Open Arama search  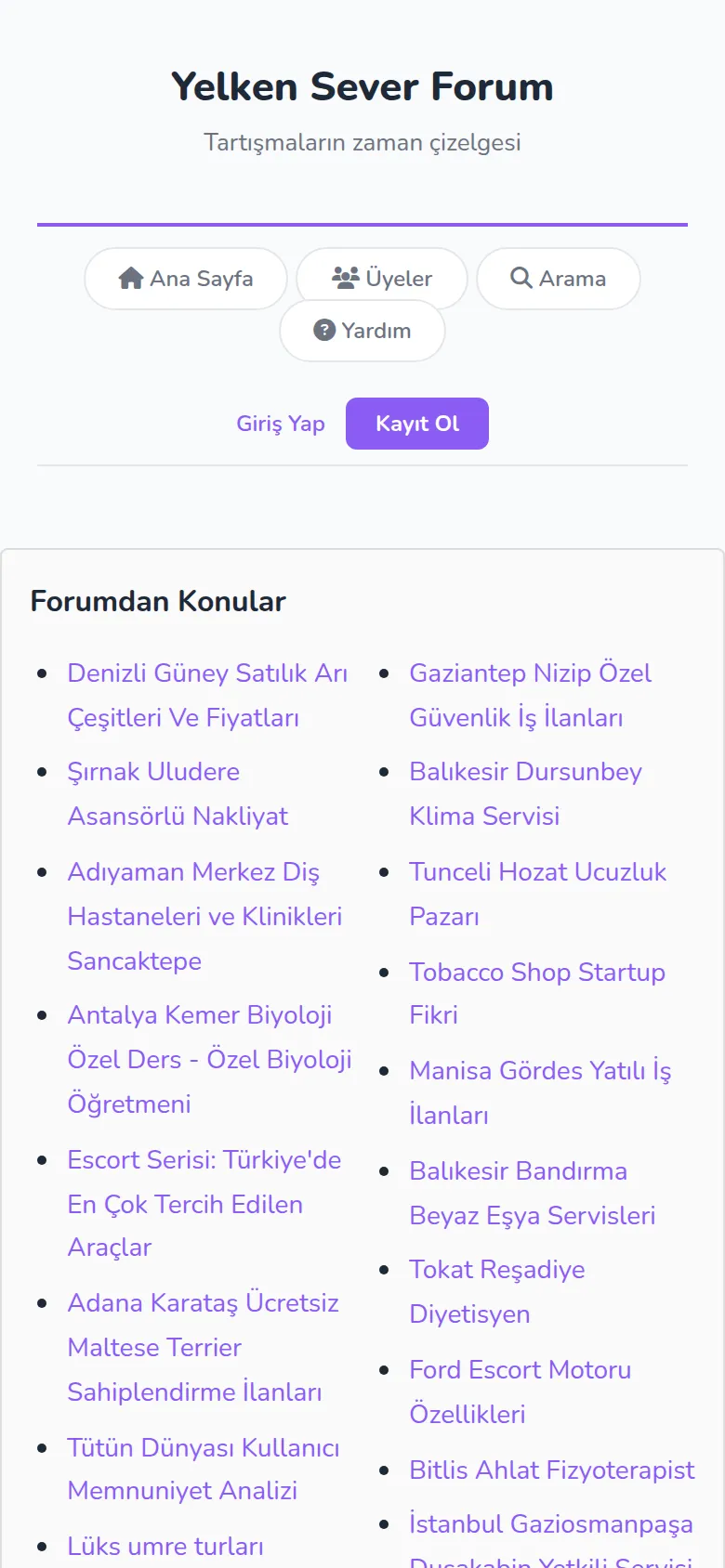pos(559,279)
